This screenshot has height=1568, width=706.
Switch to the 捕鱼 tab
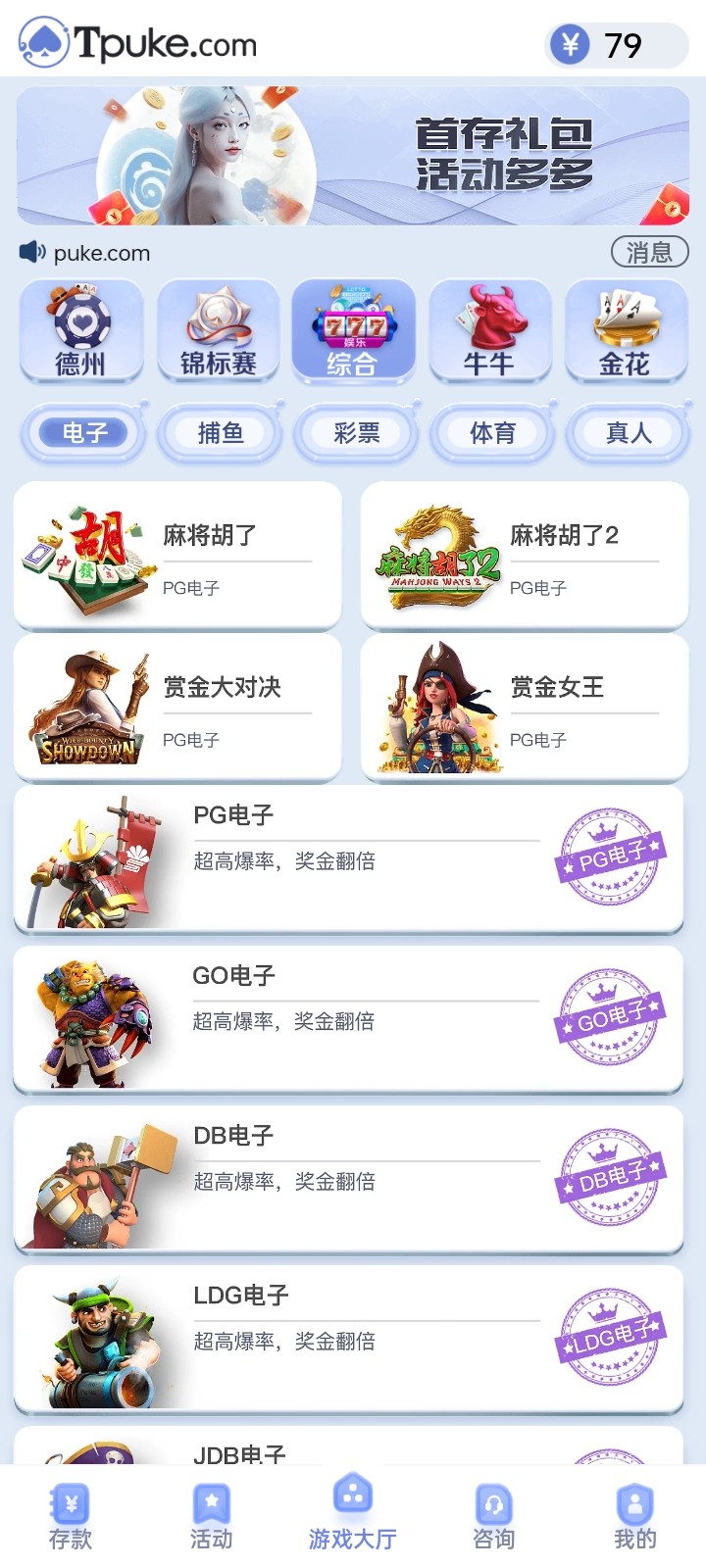click(x=221, y=433)
